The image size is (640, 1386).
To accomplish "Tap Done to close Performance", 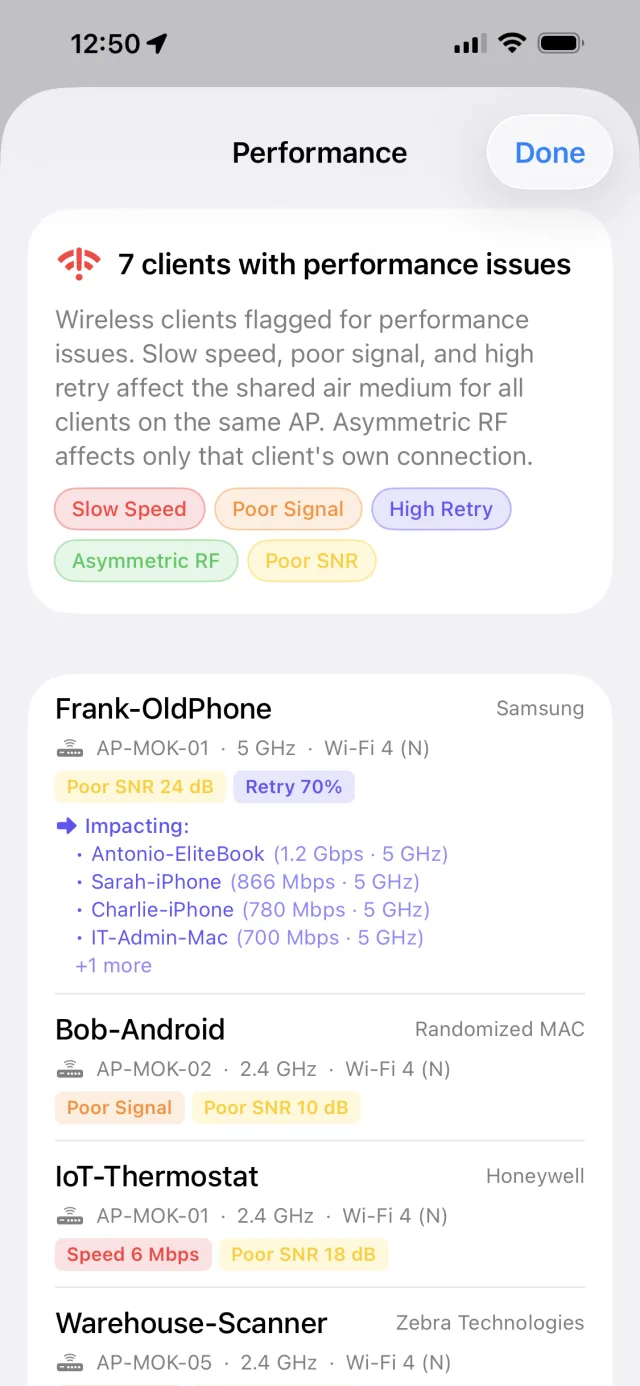I will pyautogui.click(x=549, y=153).
